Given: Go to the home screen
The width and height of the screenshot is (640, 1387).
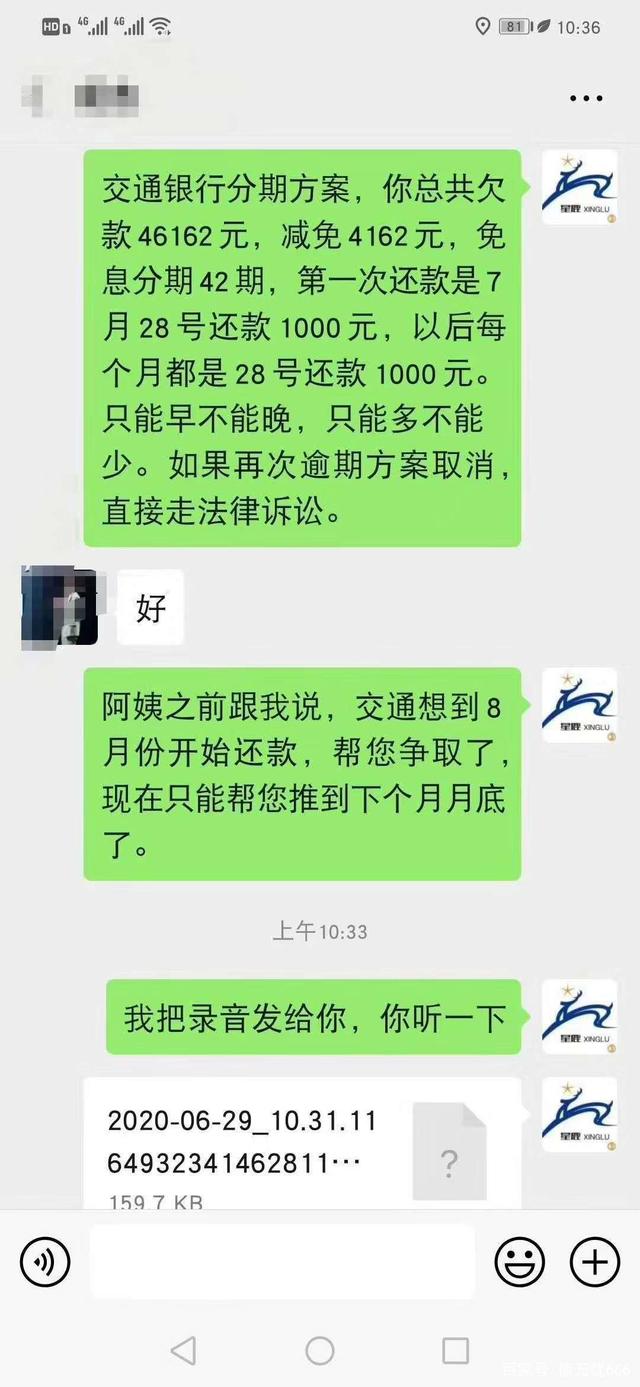Looking at the screenshot, I should coord(320,1351).
